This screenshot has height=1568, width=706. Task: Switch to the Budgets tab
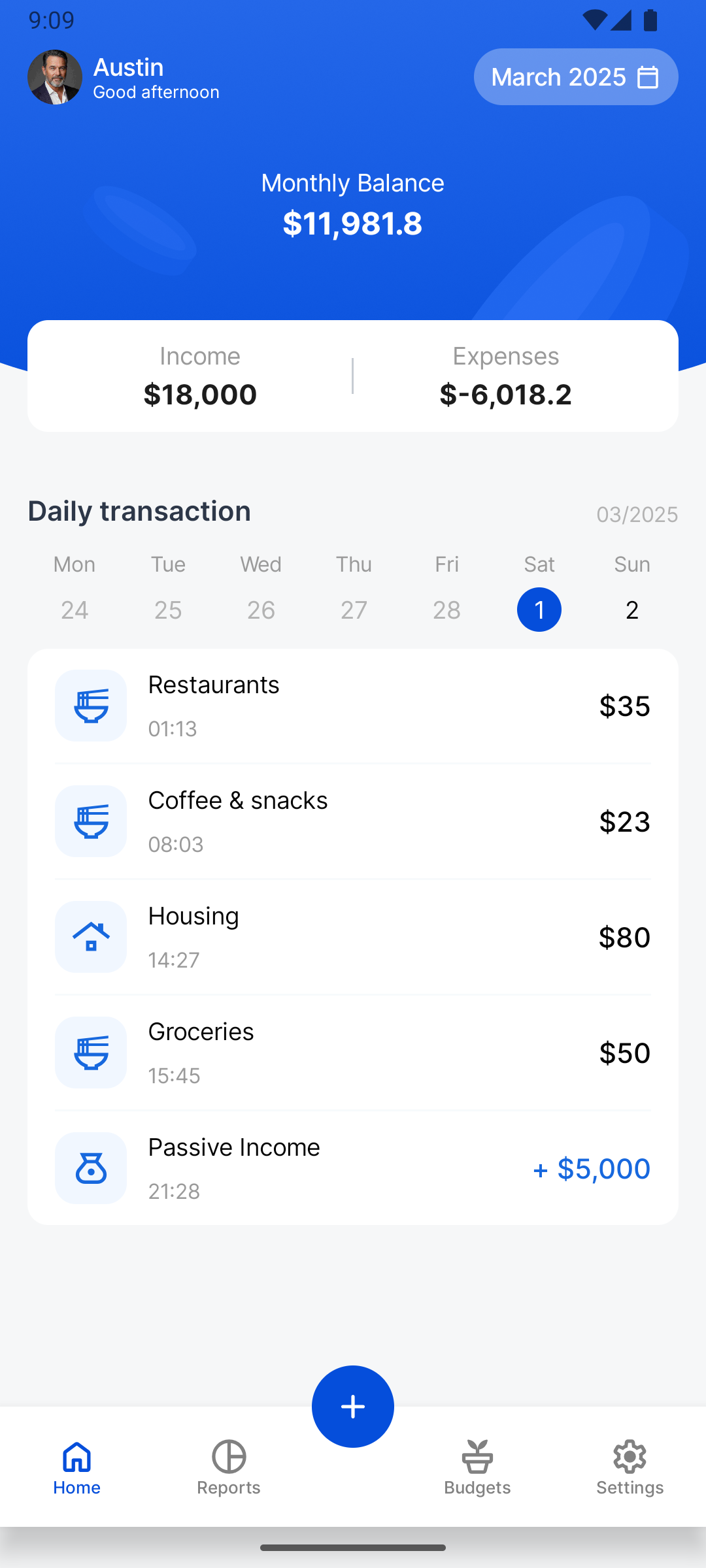[477, 1467]
